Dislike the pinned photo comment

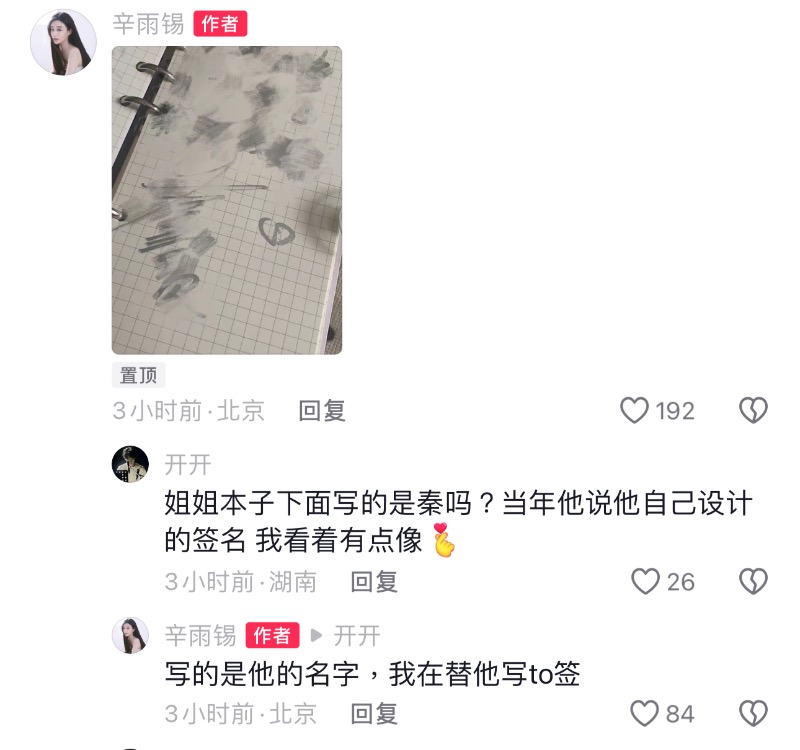752,410
